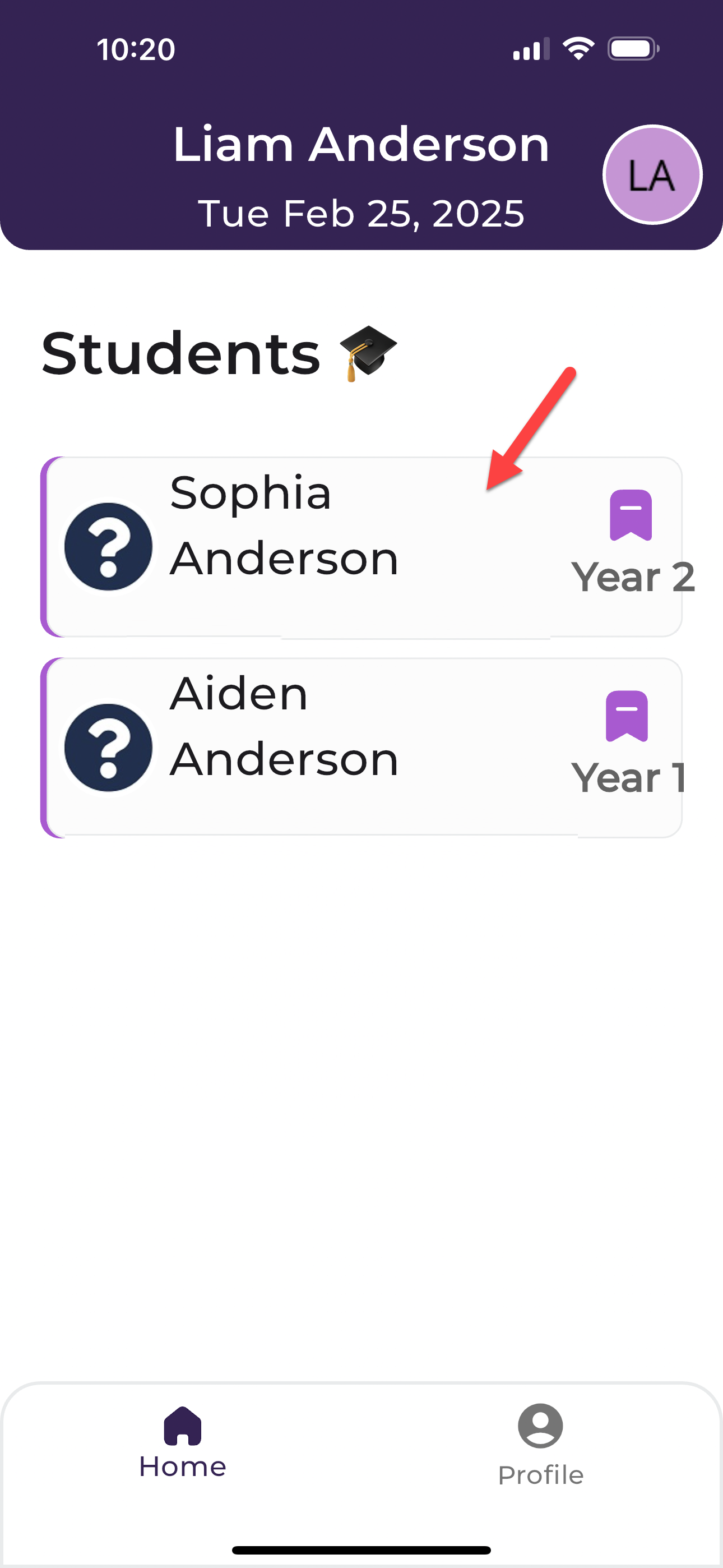Viewport: 723px width, 1568px height.
Task: Open Aiden Anderson's student card
Action: tap(361, 748)
